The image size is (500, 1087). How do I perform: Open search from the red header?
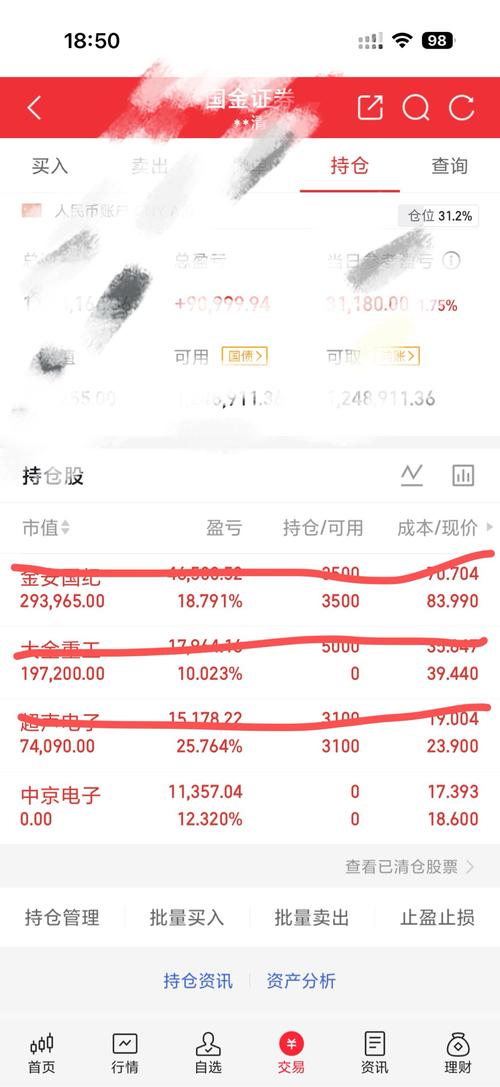click(x=415, y=107)
